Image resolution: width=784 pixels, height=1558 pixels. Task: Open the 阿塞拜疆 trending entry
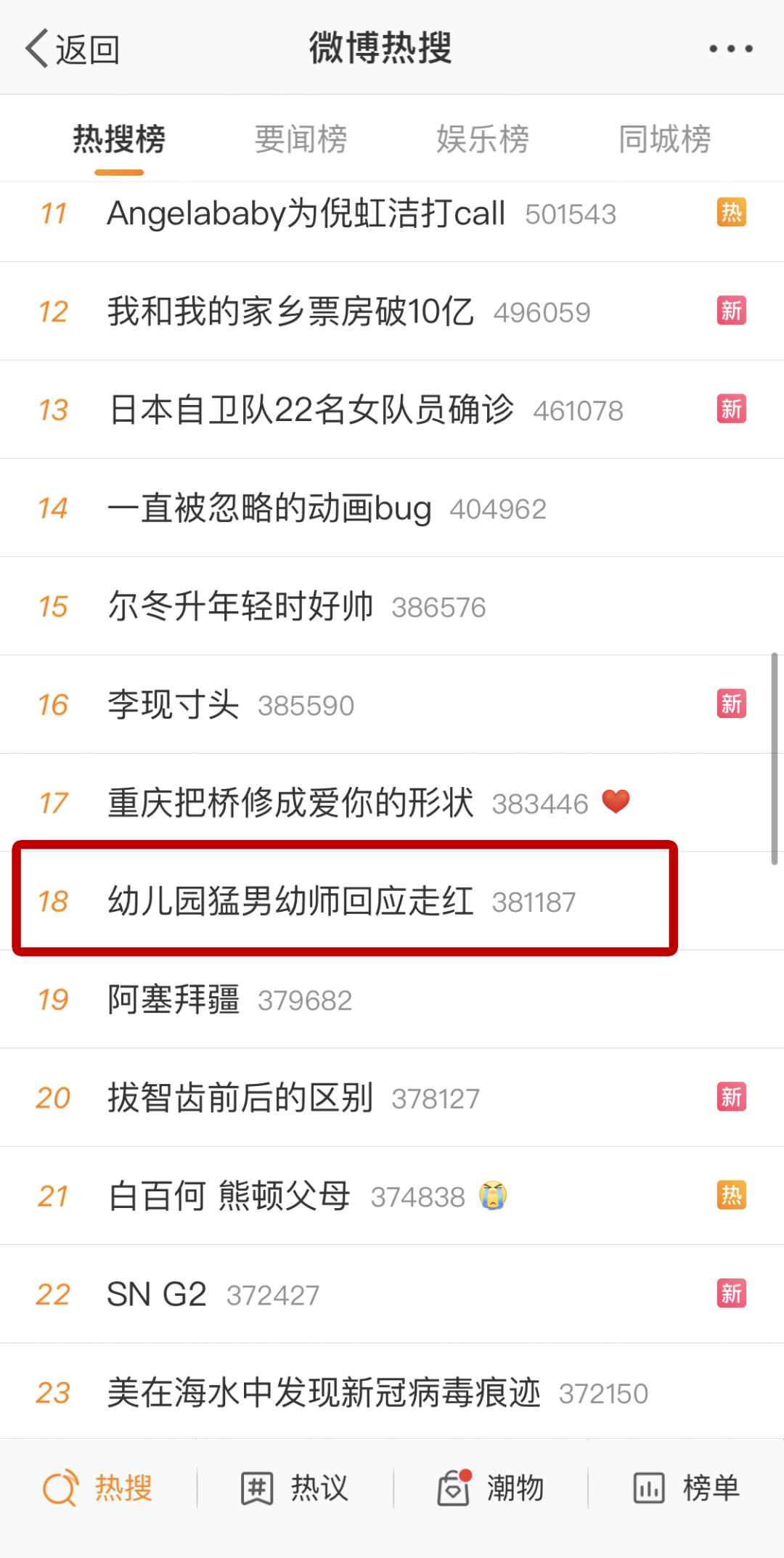[x=173, y=1000]
